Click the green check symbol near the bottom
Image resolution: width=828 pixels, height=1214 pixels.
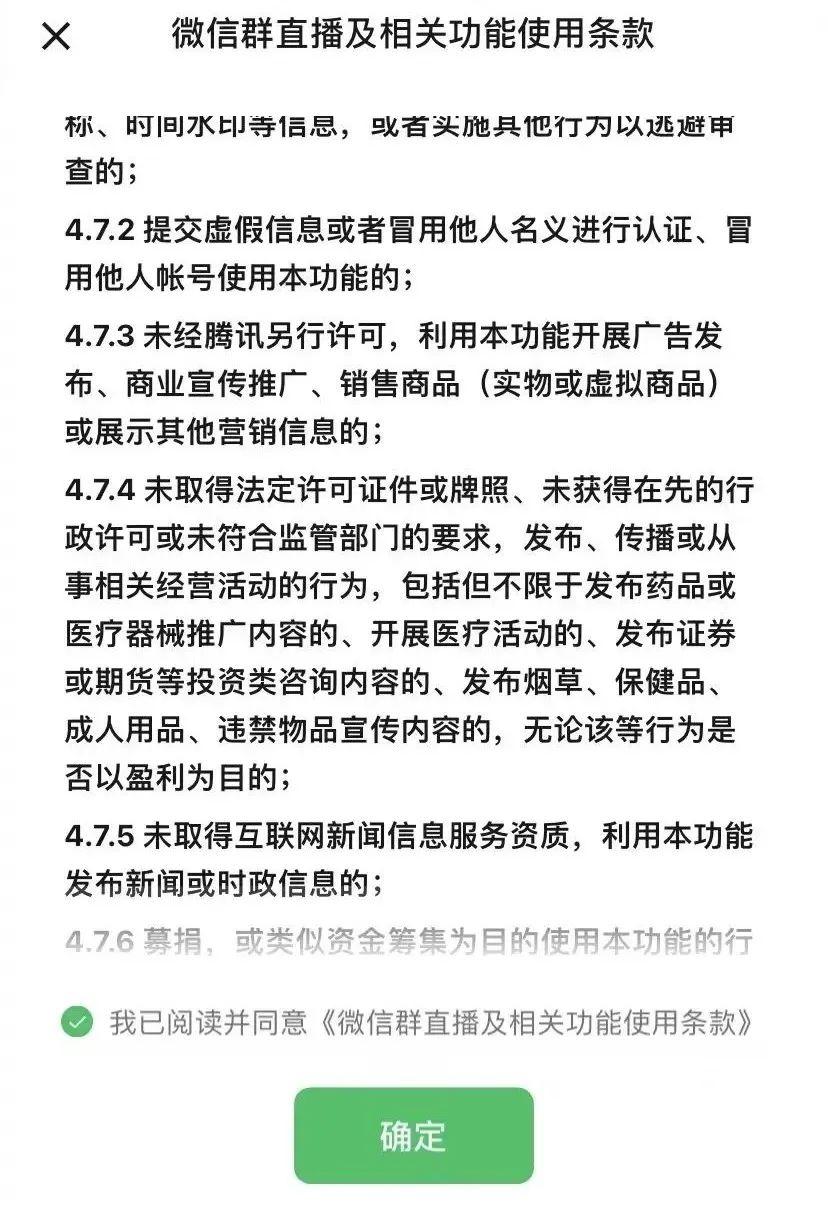pos(78,1022)
